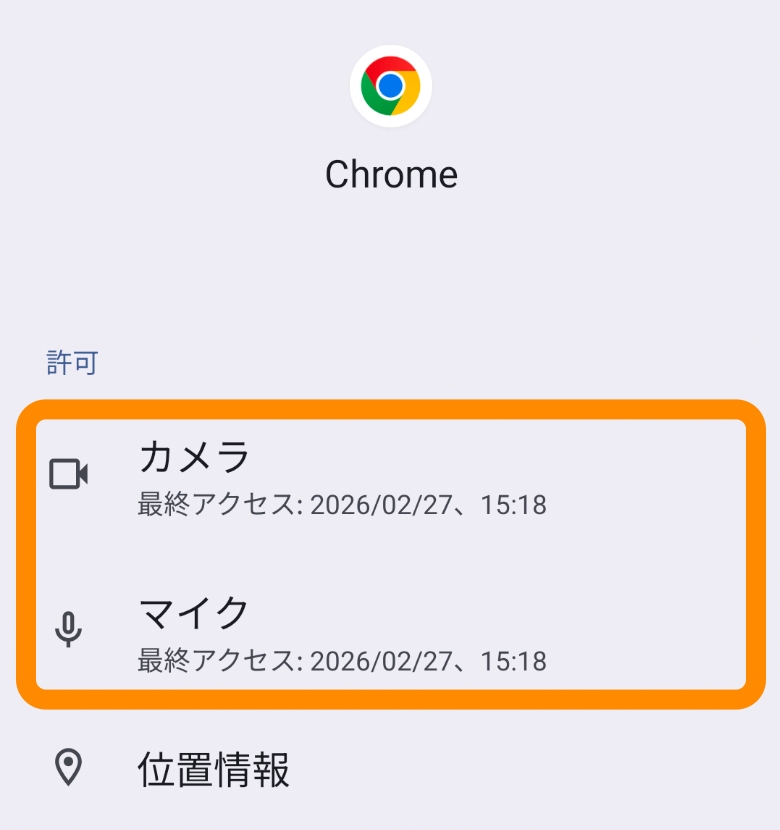Image resolution: width=780 pixels, height=830 pixels.
Task: Open the 位置情報 permission row
Action: (390, 770)
